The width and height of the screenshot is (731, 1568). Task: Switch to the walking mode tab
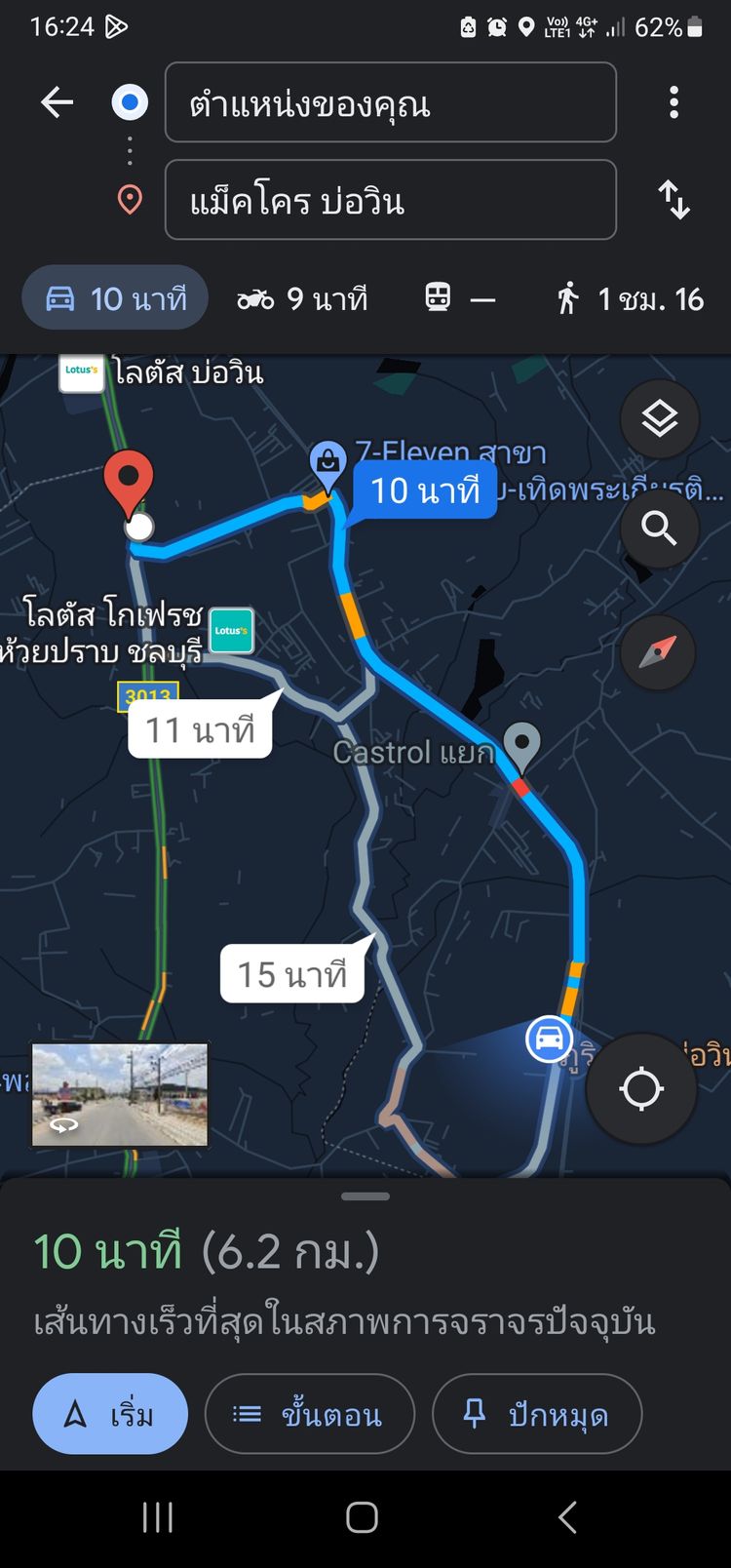click(x=631, y=298)
